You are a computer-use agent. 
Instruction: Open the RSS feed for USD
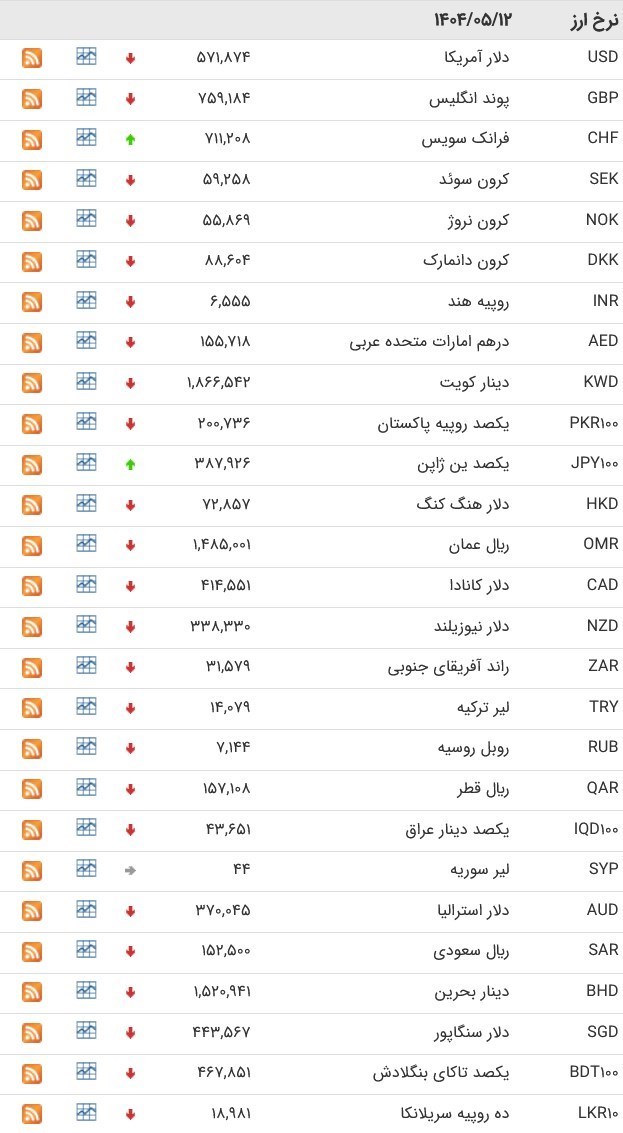[32, 58]
